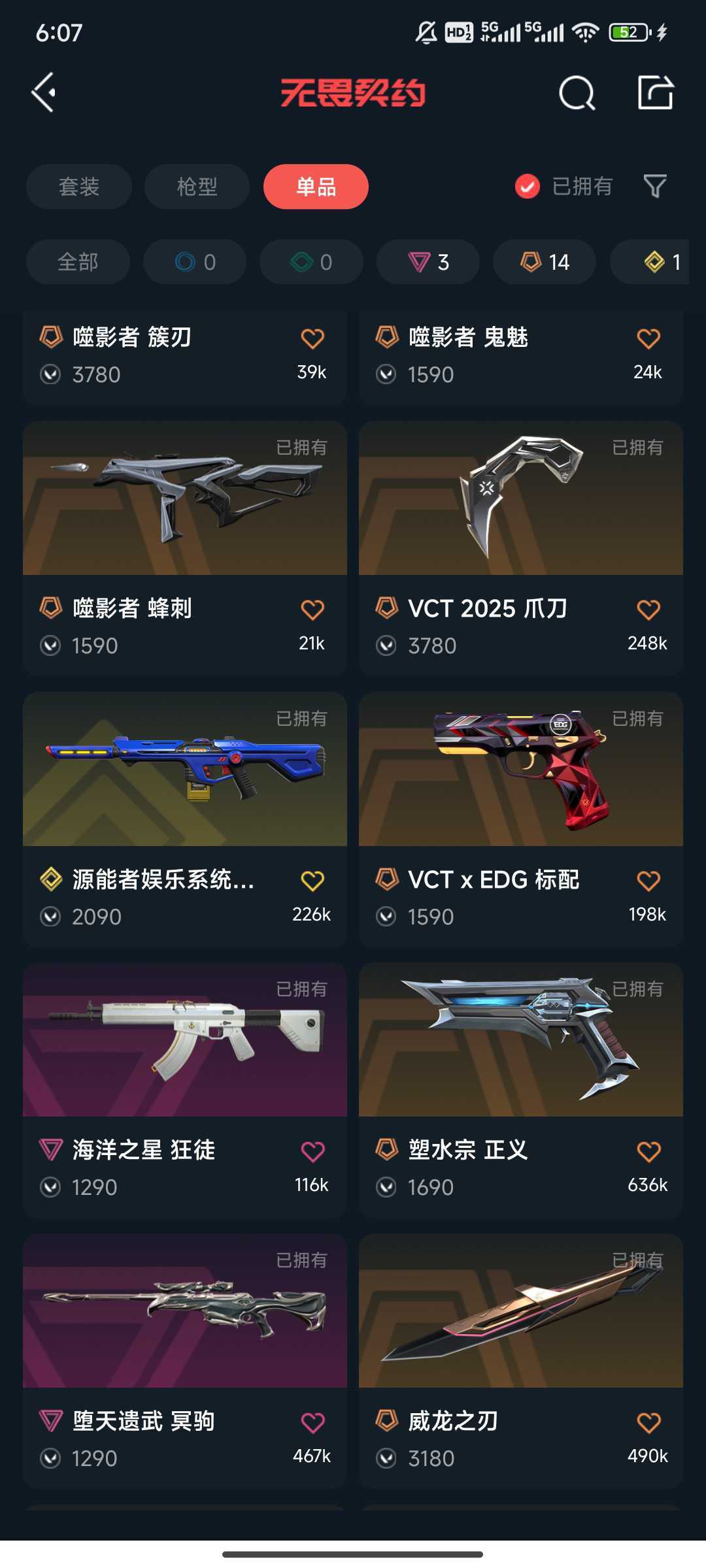
Task: Open the VCT x EDG 标配 skin card
Action: pos(521,819)
